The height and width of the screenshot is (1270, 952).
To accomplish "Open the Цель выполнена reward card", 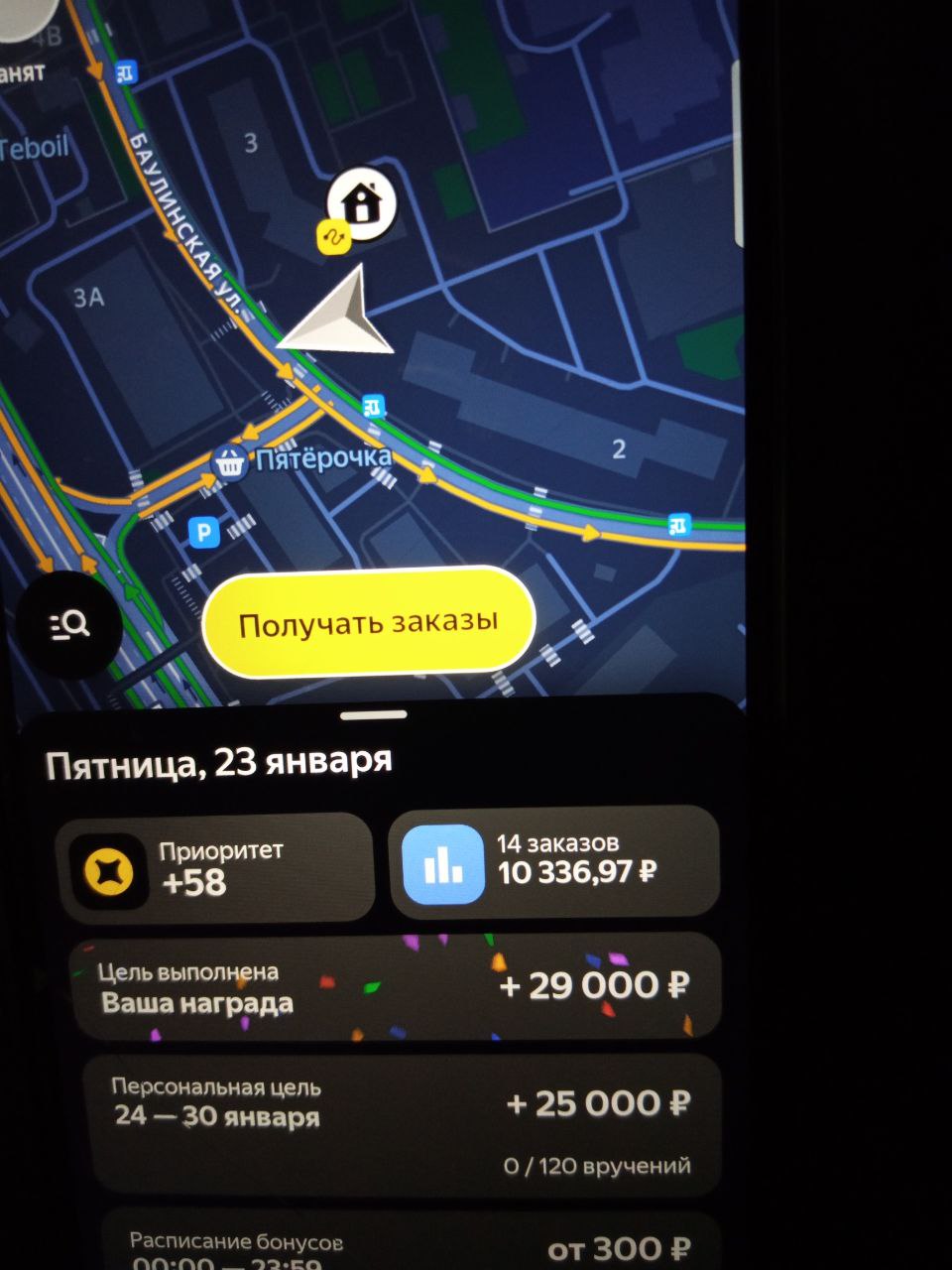I will (x=397, y=986).
